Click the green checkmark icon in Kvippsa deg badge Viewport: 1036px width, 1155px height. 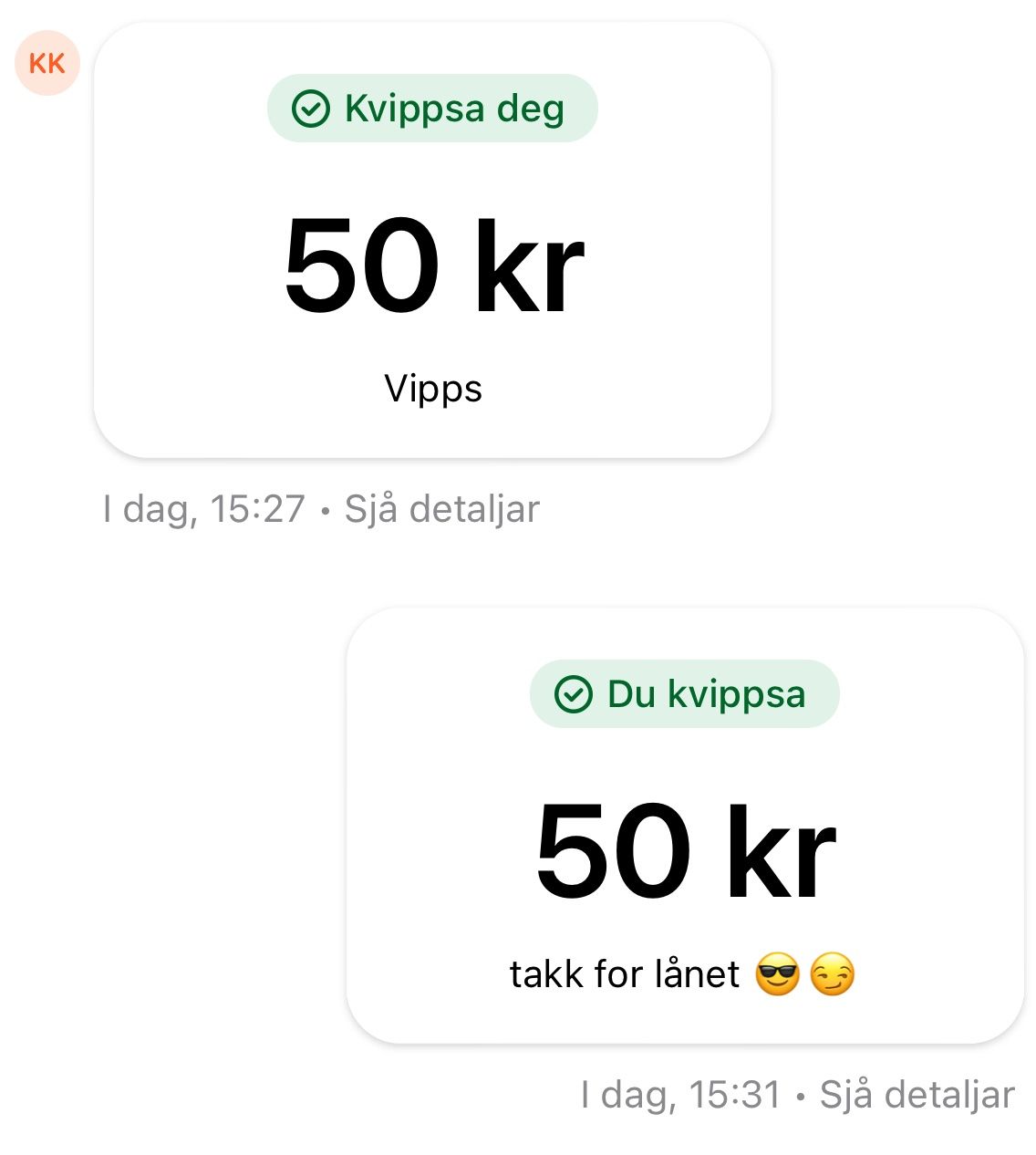coord(310,109)
